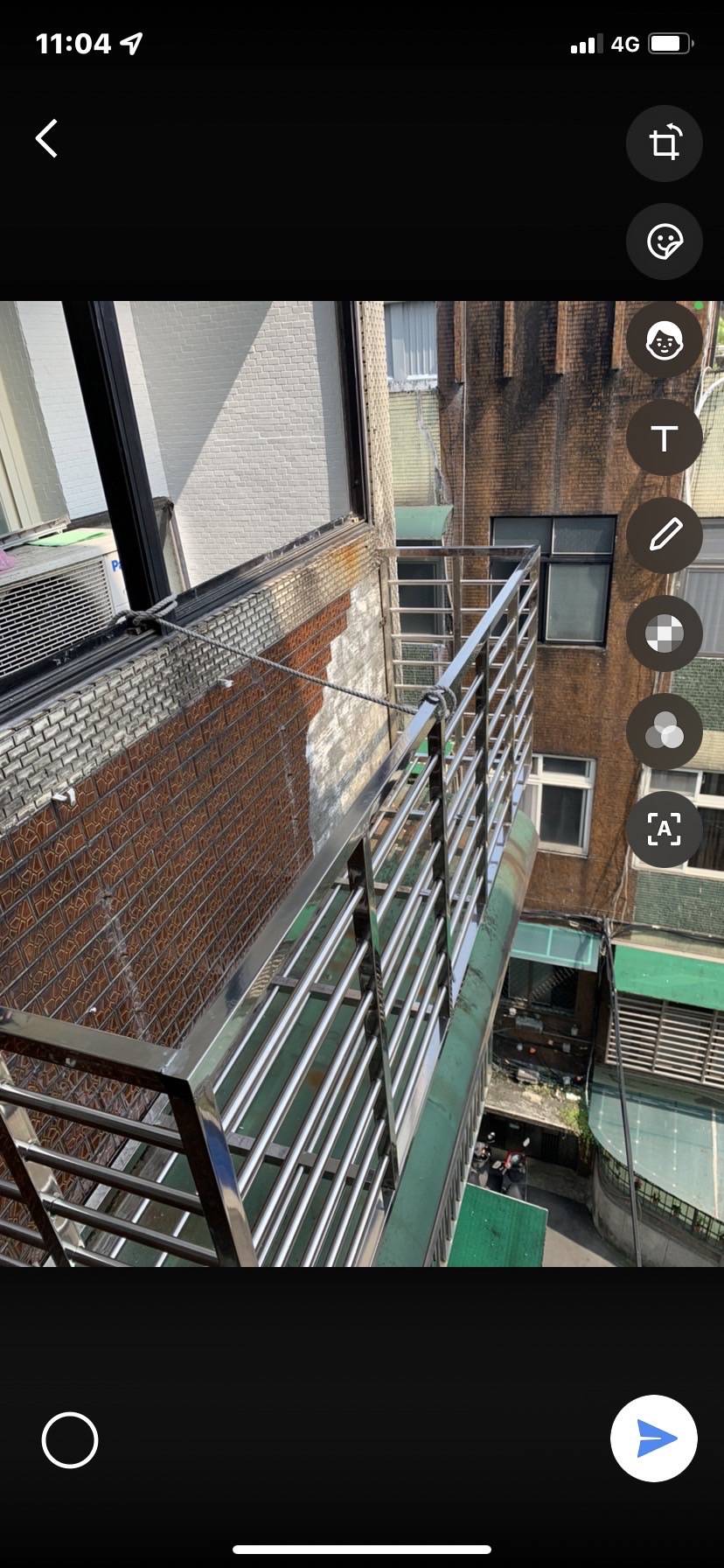Add a sticker to the photo
724x1568 pixels.
pos(665,241)
